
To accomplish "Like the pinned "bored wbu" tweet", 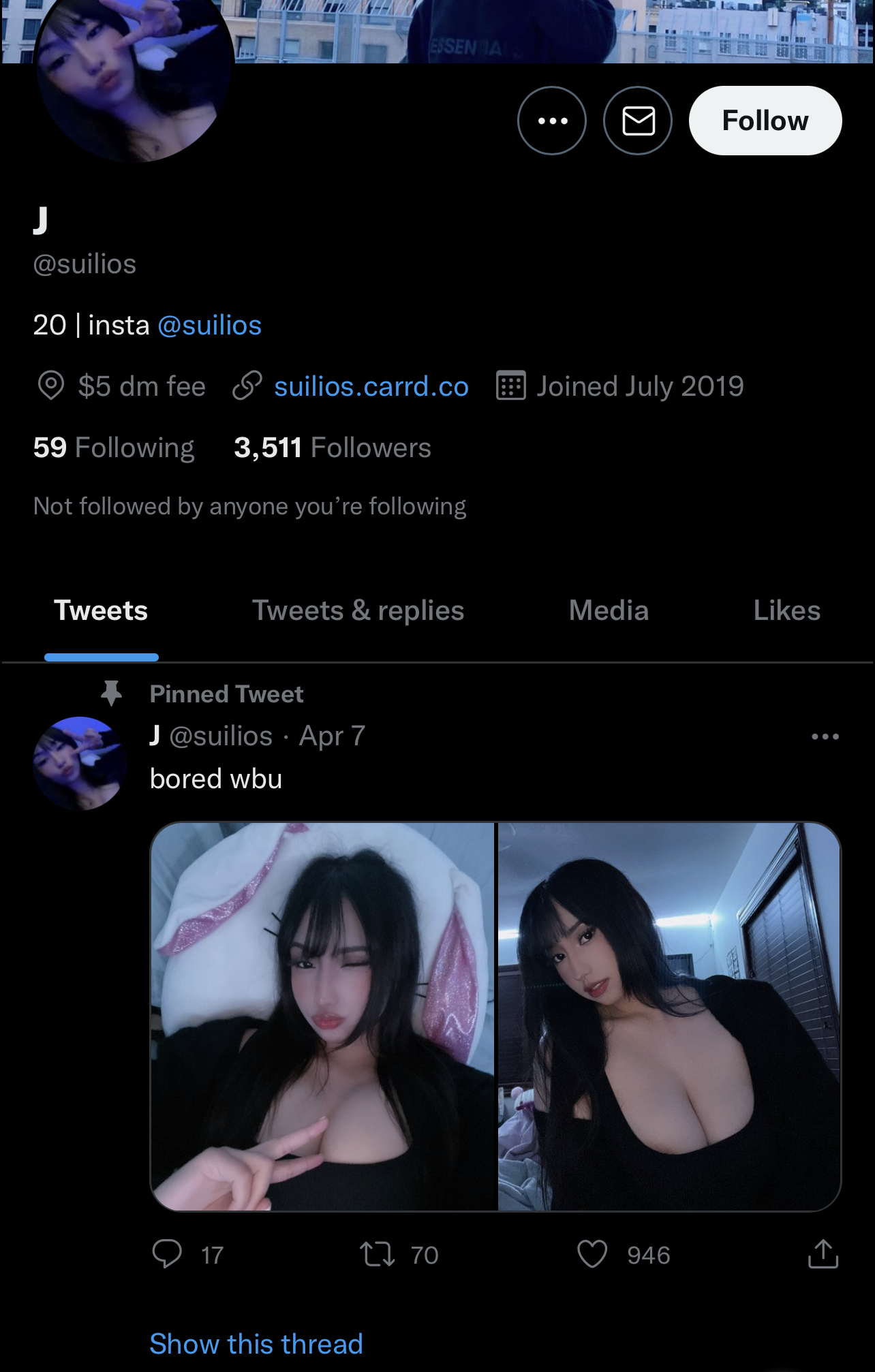I will (x=592, y=1254).
